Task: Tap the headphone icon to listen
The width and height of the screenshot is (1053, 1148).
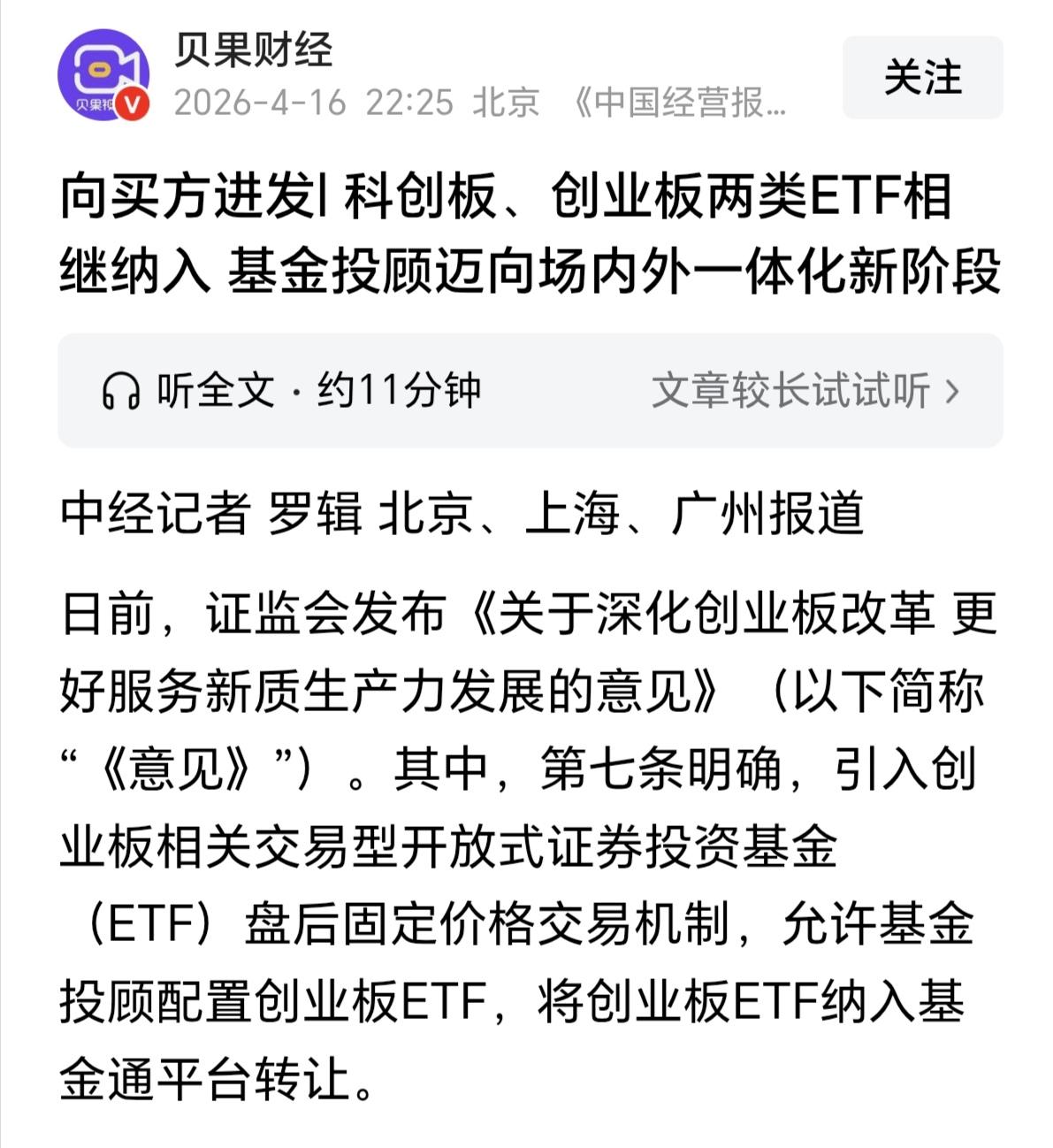Action: coord(122,388)
